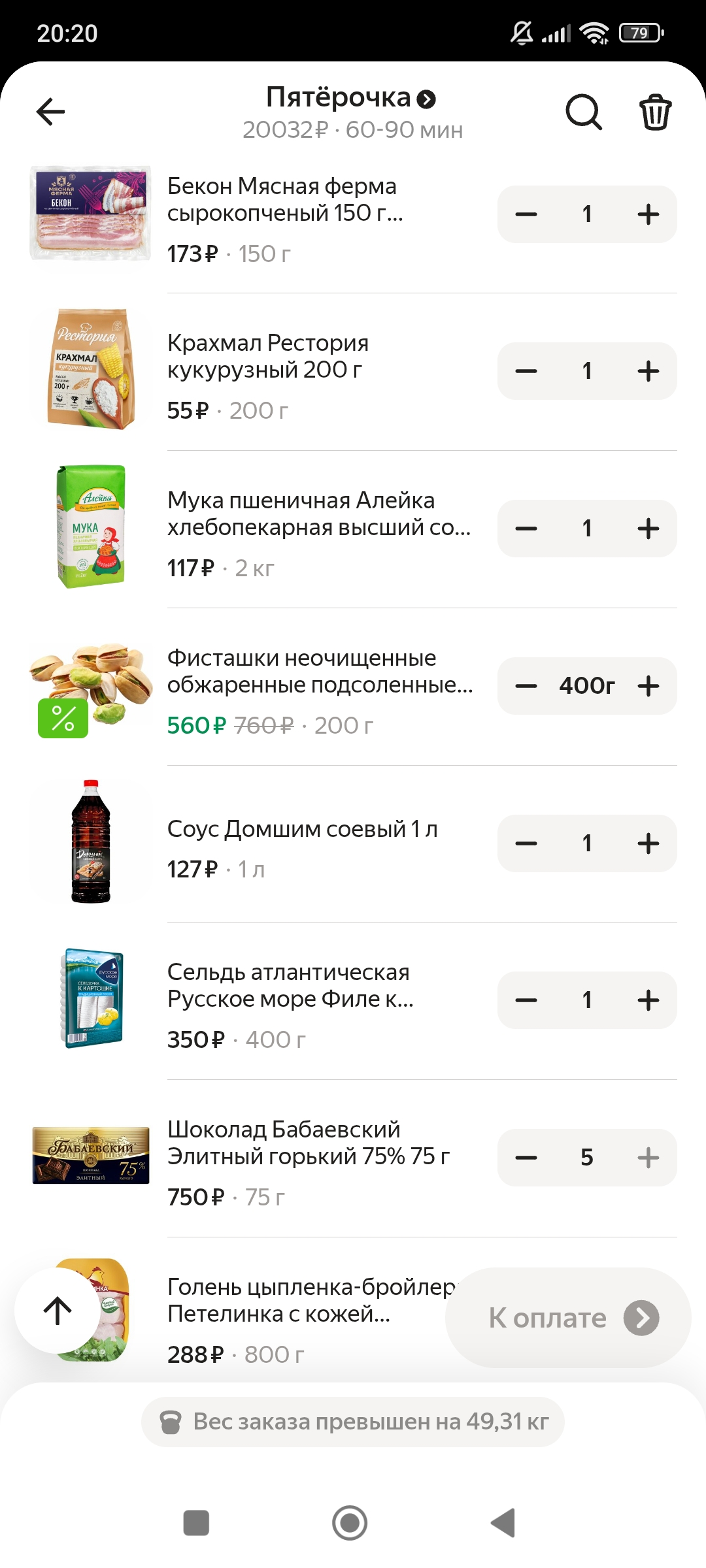View the Мука Алейка product image
Screen dimensions: 706x1568
click(x=91, y=527)
